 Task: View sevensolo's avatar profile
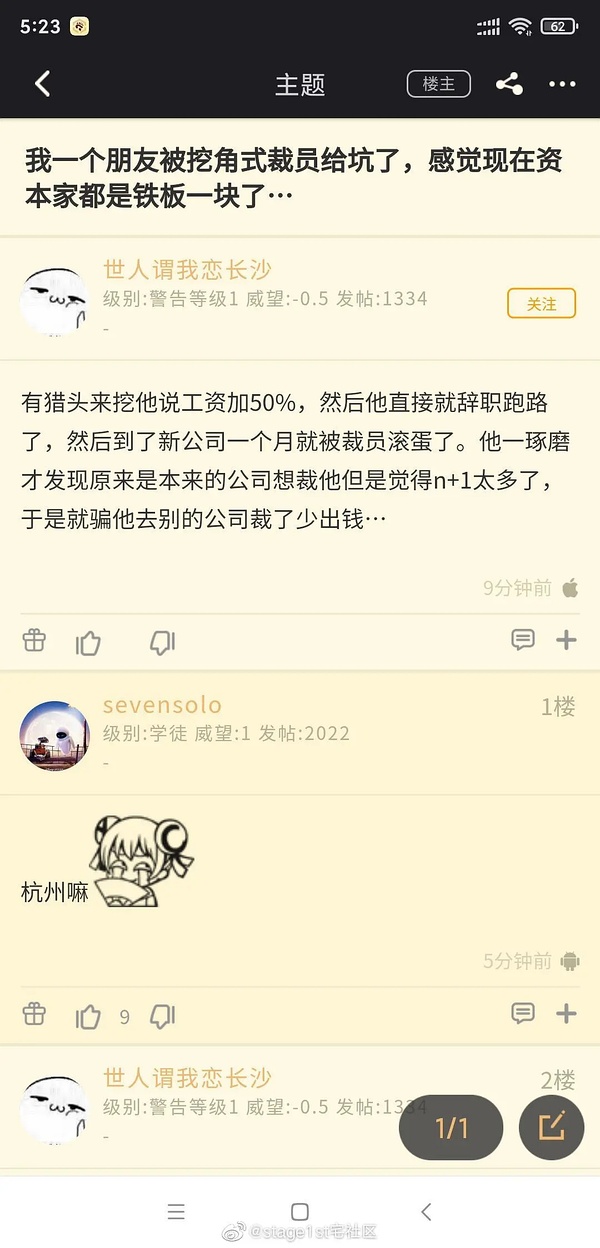click(x=54, y=735)
